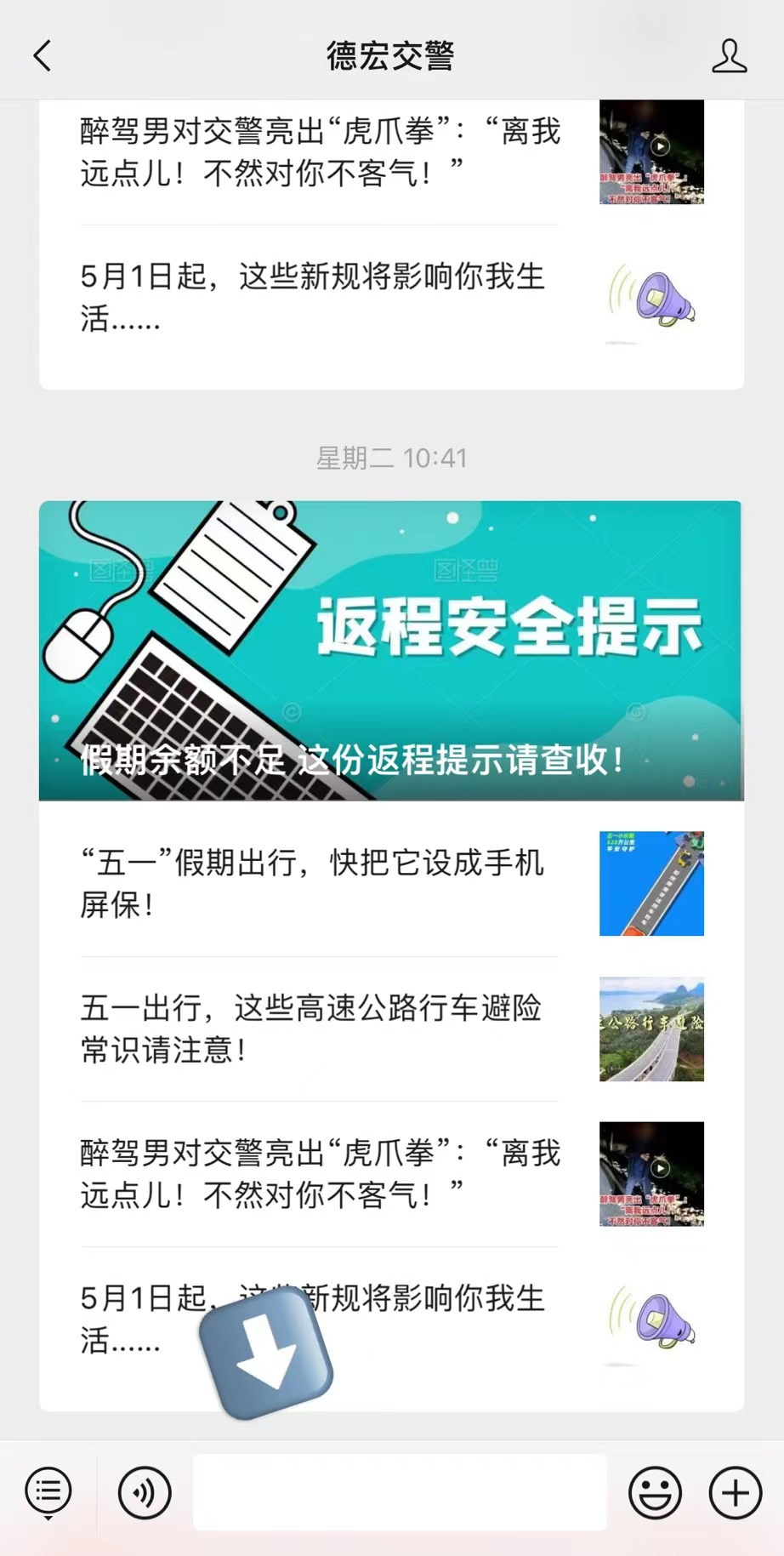Click the back arrow icon
784x1556 pixels.
click(x=41, y=54)
